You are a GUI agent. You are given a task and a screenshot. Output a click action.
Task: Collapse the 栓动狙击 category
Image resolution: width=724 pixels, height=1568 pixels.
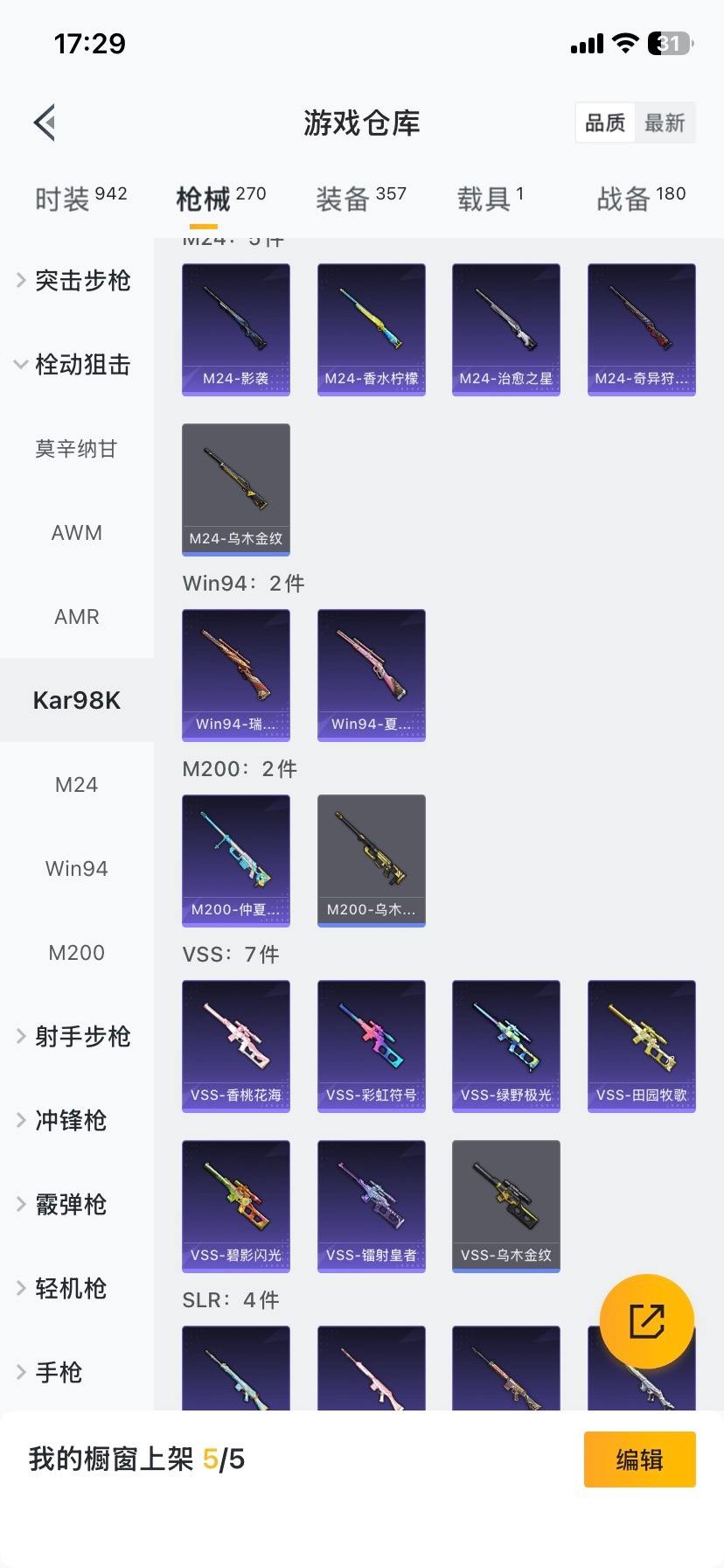point(75,365)
